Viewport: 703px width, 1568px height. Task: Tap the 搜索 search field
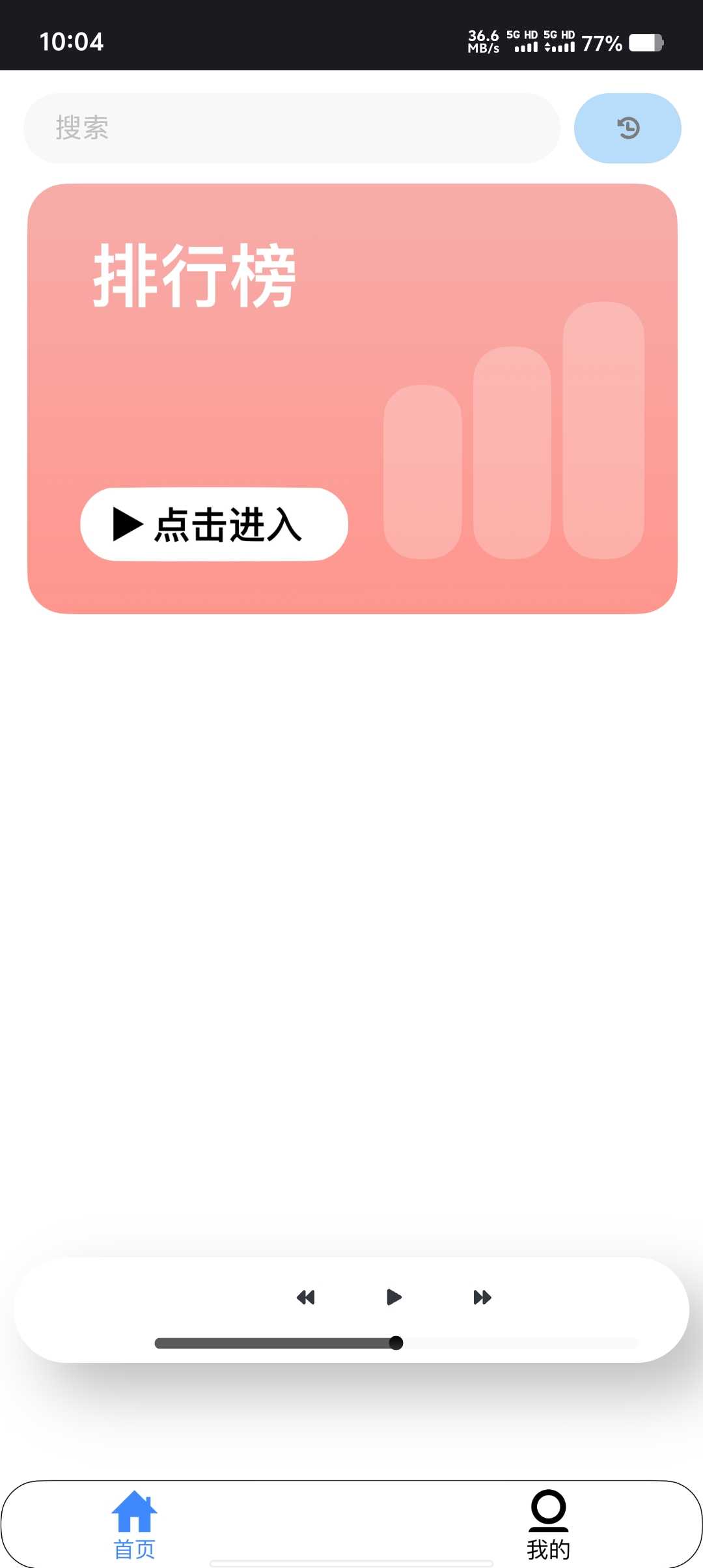click(292, 128)
